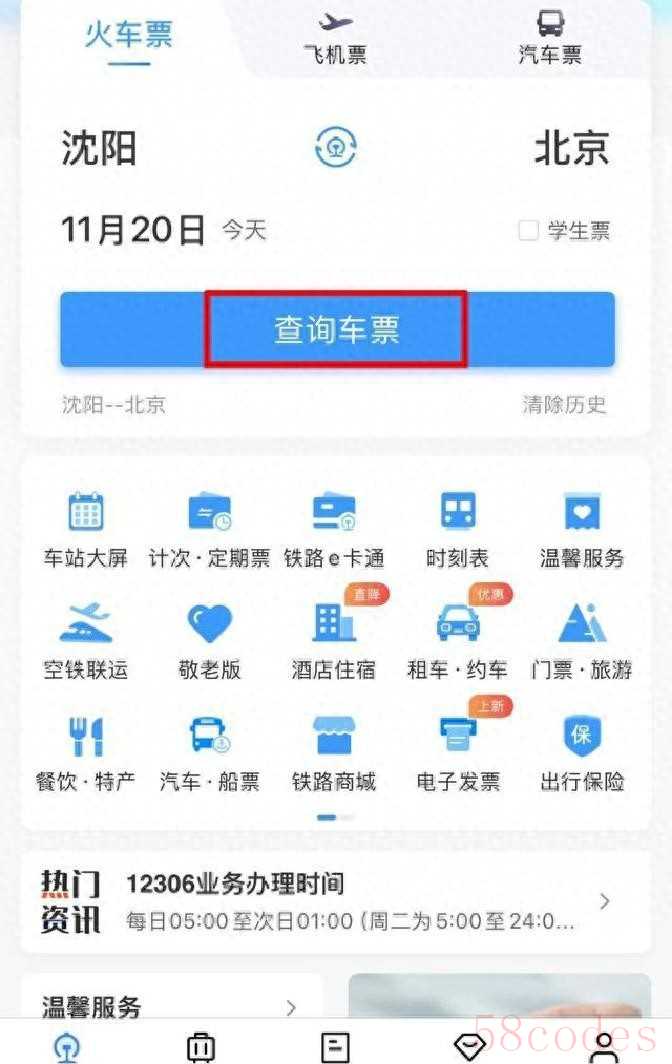The height and width of the screenshot is (1064, 672).
Task: Open 电子发票
Action: [457, 753]
